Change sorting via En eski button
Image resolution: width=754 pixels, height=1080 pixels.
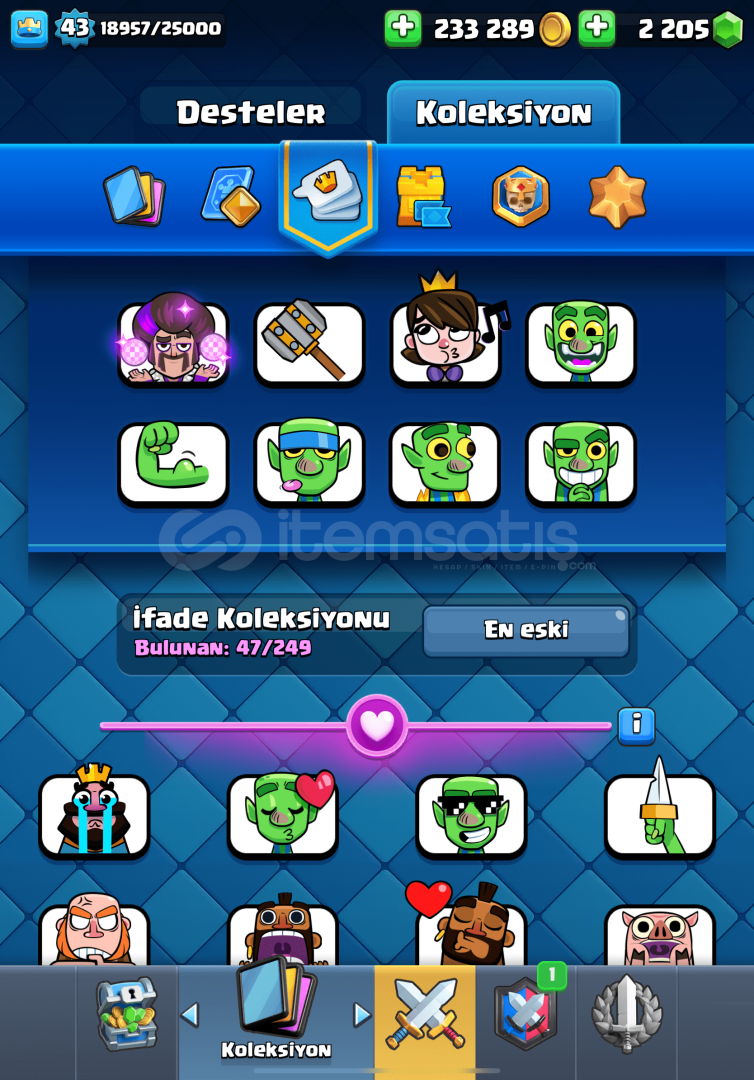[526, 630]
